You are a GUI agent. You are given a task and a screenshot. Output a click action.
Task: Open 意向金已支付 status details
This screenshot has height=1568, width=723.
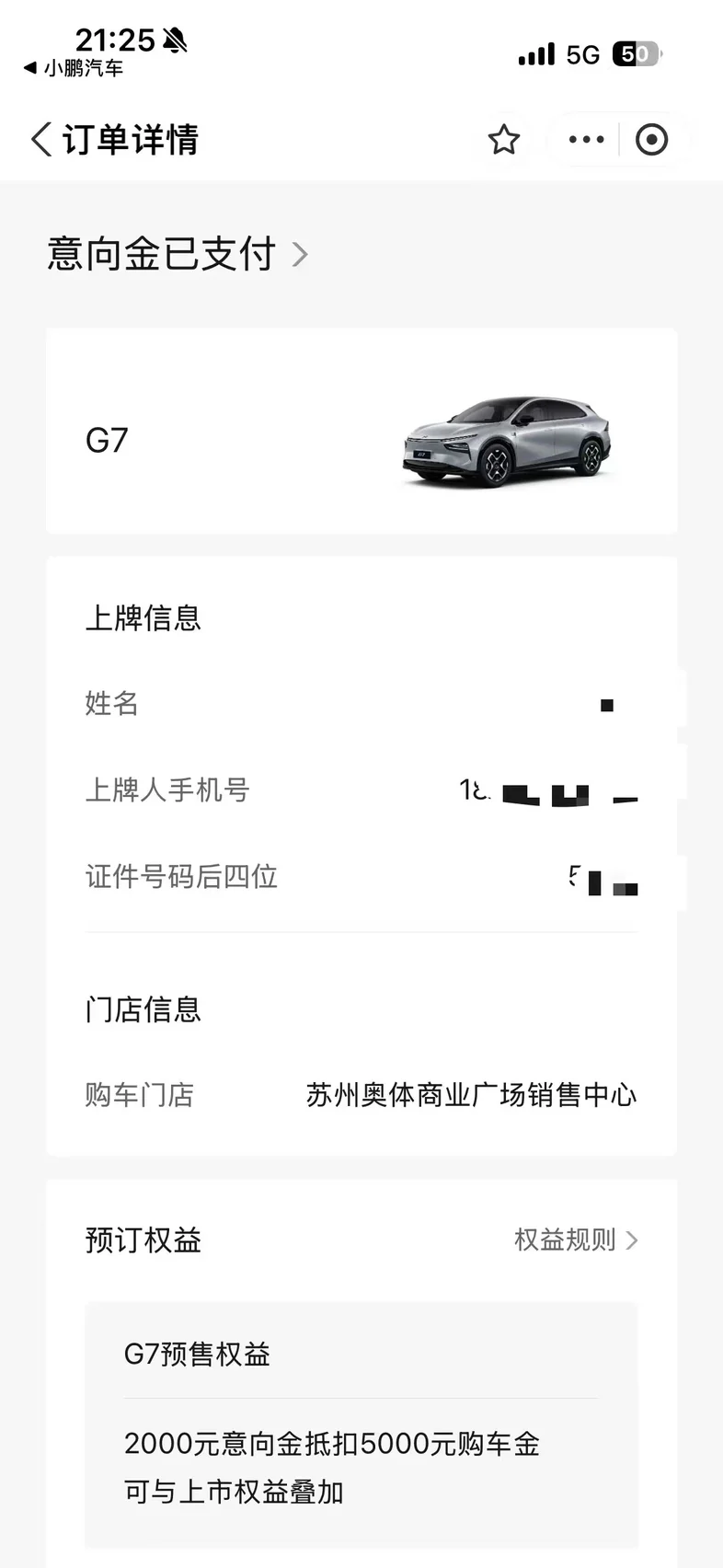coord(178,254)
